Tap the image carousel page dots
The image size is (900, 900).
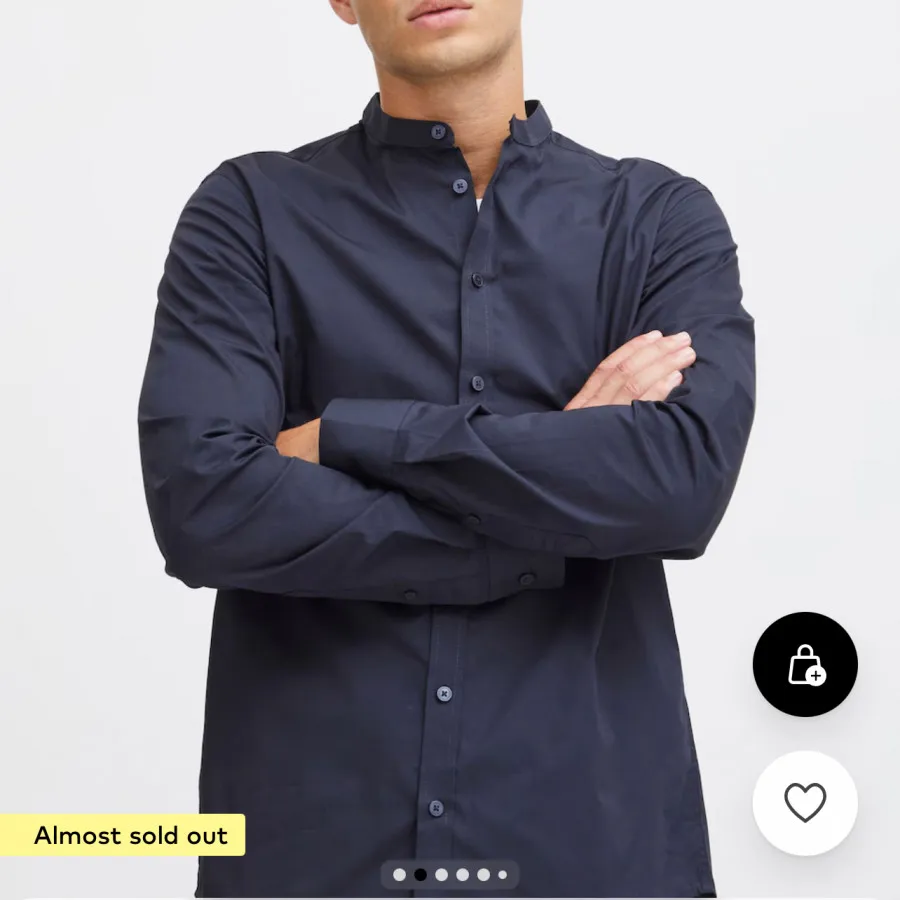click(450, 875)
